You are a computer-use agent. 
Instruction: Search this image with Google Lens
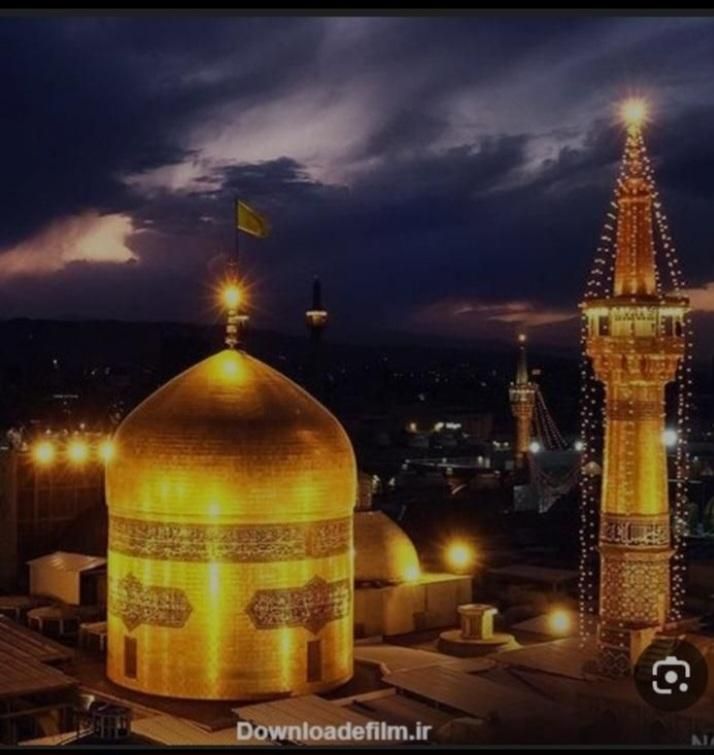tap(671, 676)
